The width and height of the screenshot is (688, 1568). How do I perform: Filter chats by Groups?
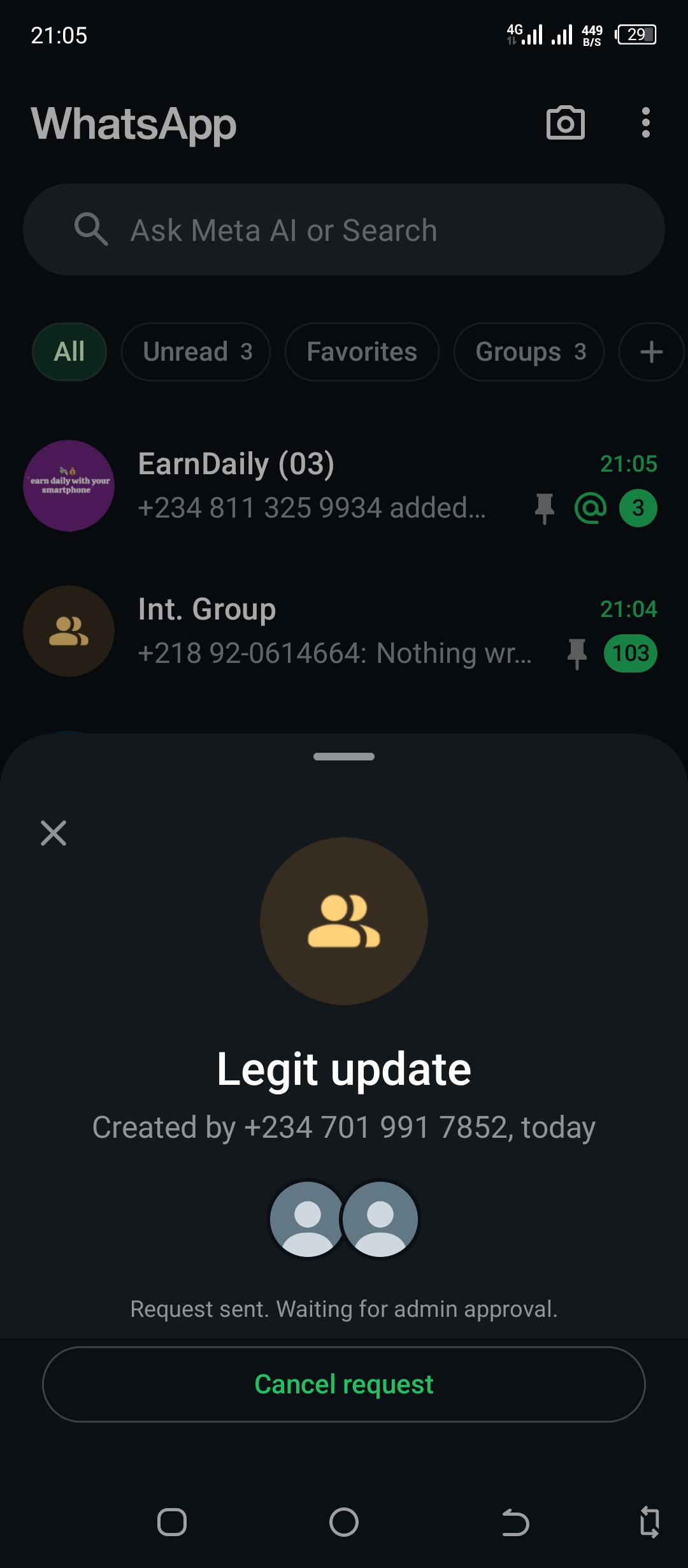pos(529,352)
